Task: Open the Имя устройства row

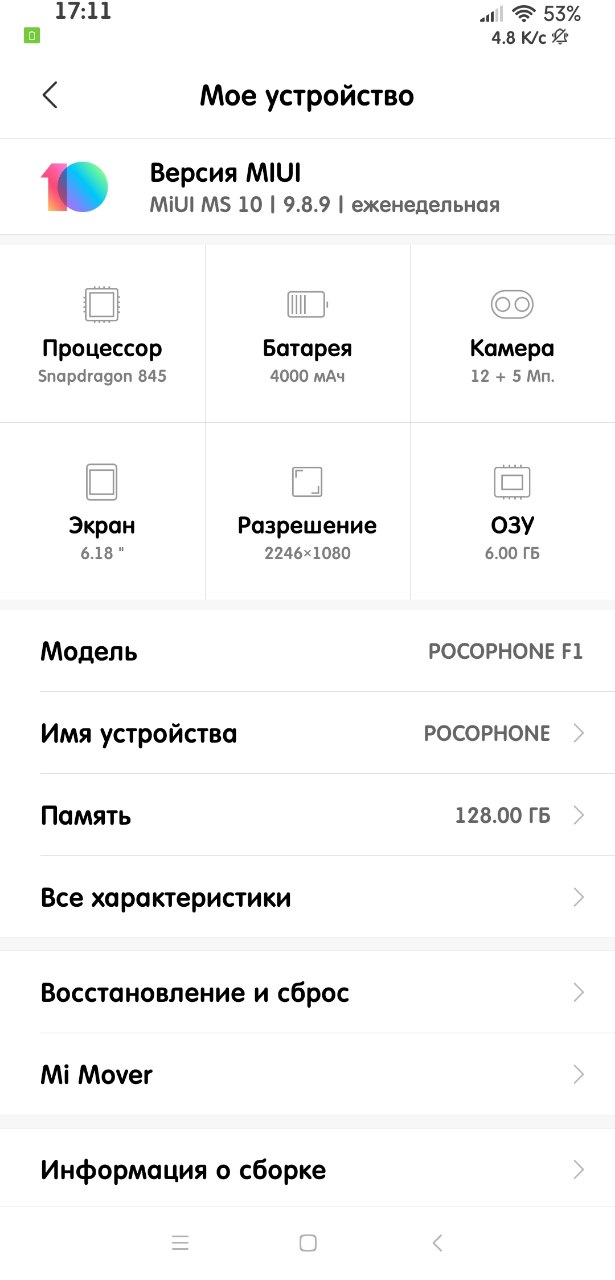Action: [307, 733]
